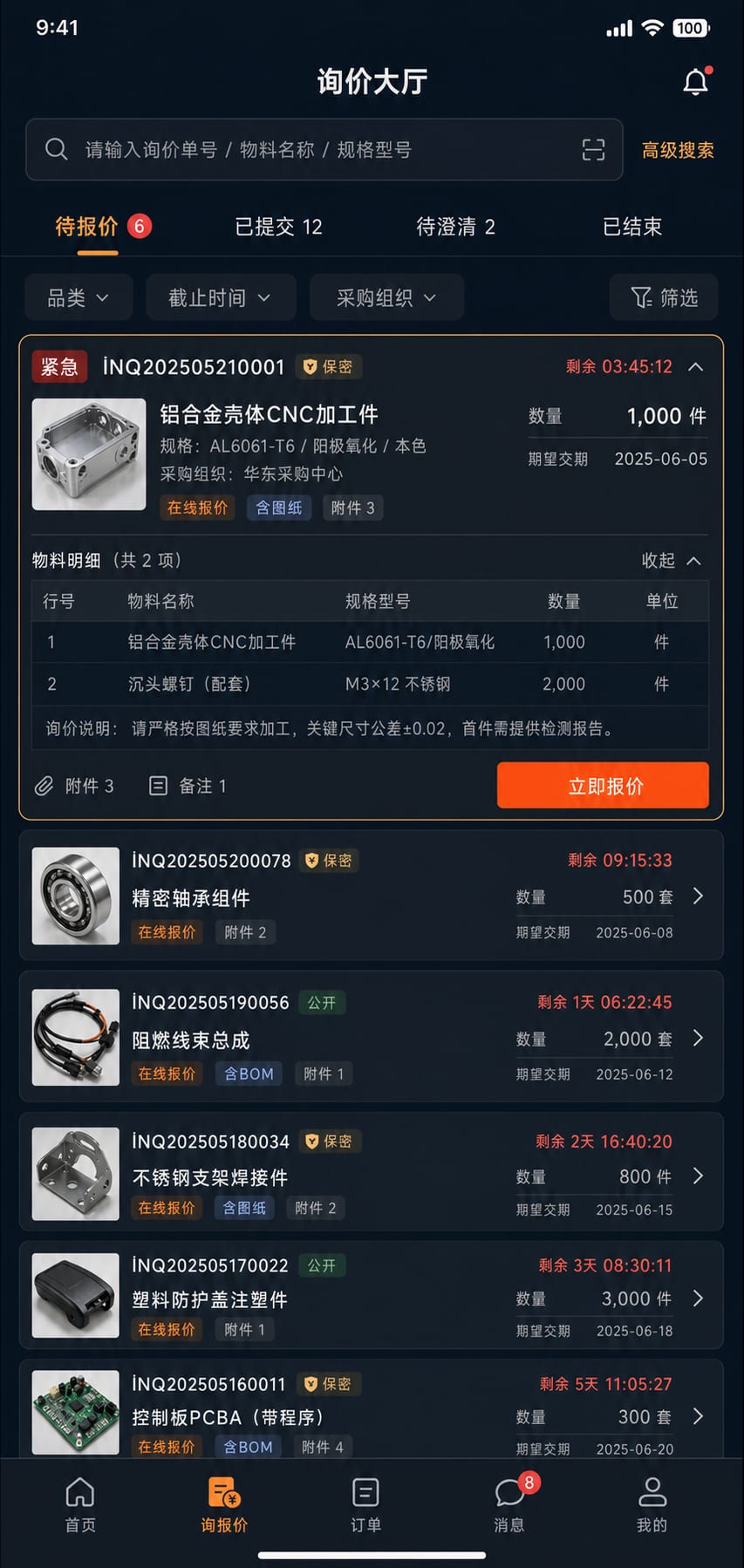Open 高级搜索 advanced search

678,150
